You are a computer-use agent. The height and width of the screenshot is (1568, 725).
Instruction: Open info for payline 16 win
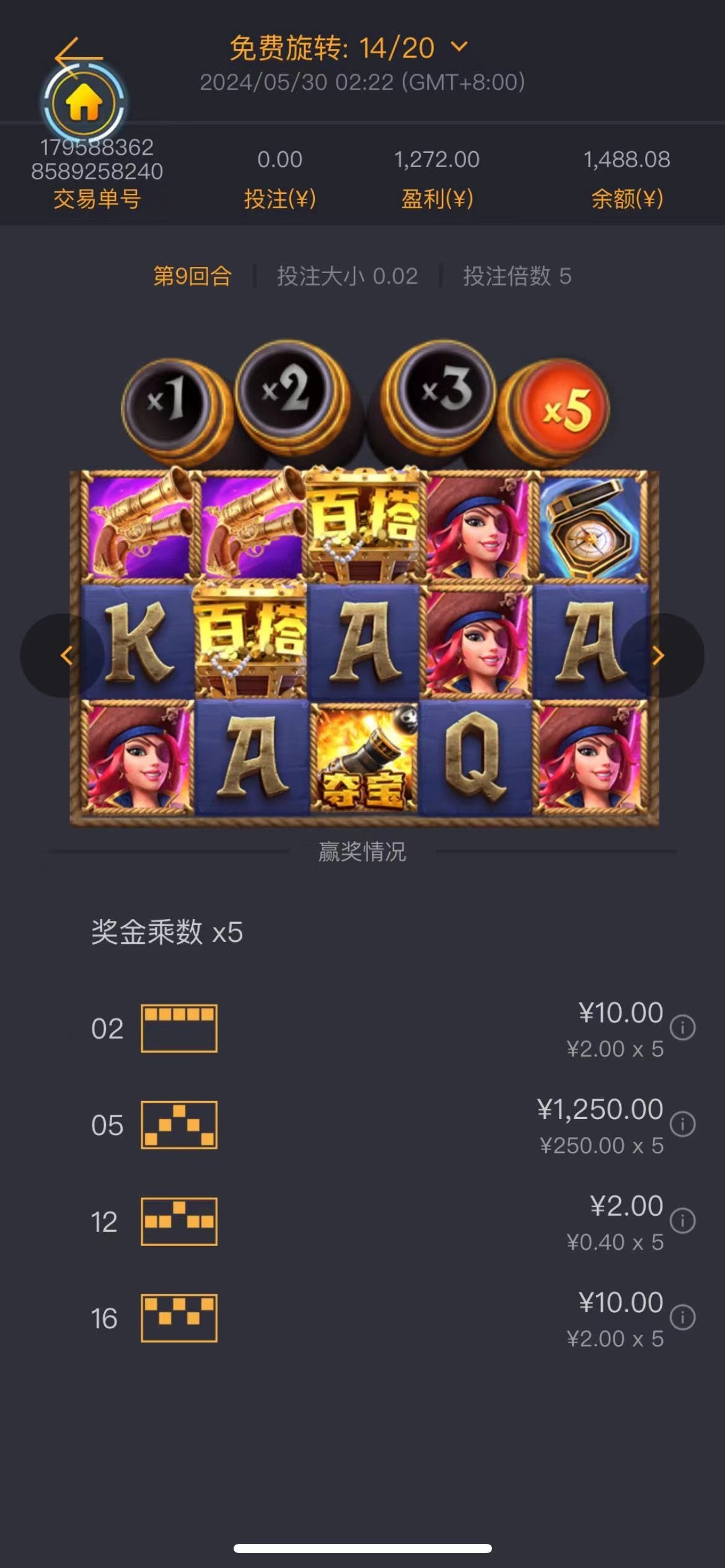[683, 1317]
